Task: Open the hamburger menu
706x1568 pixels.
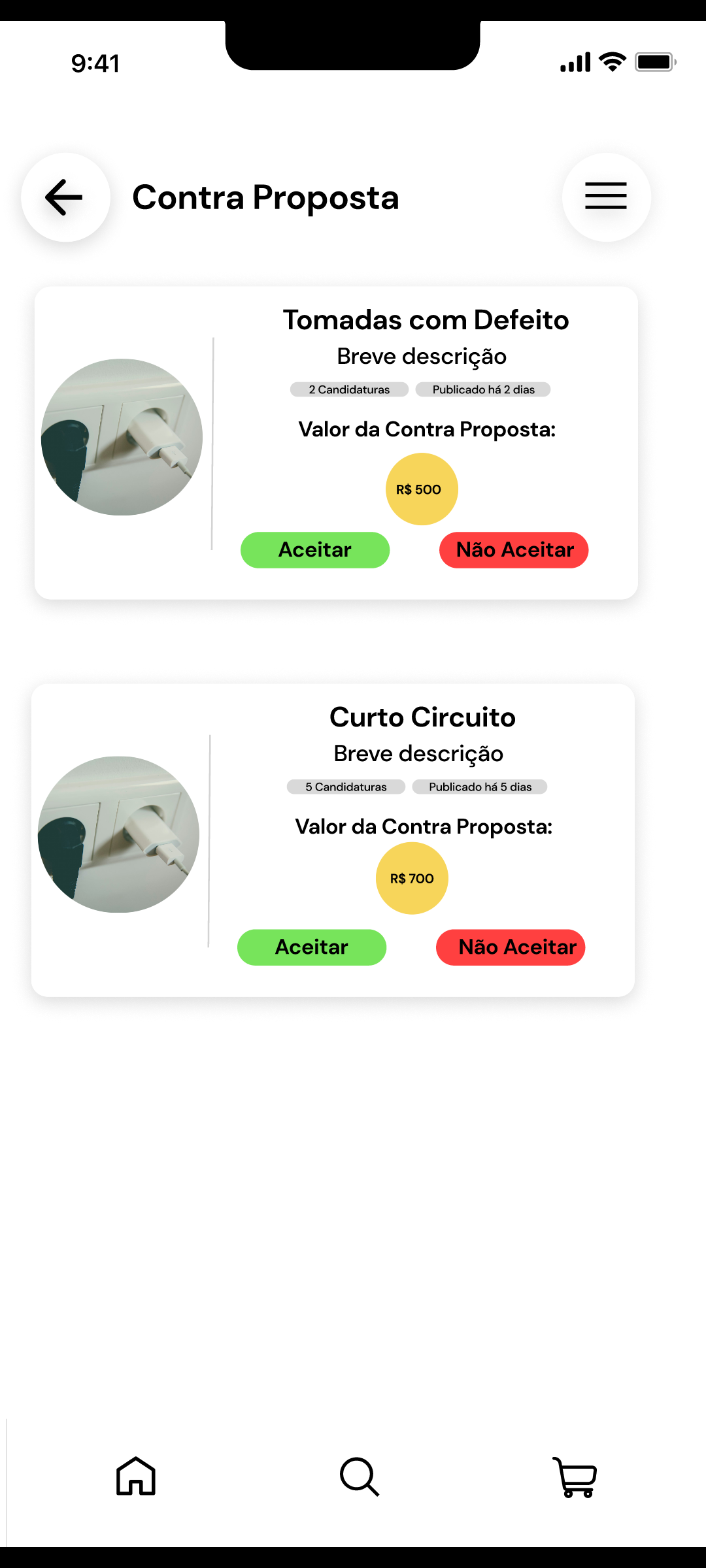Action: 606,197
